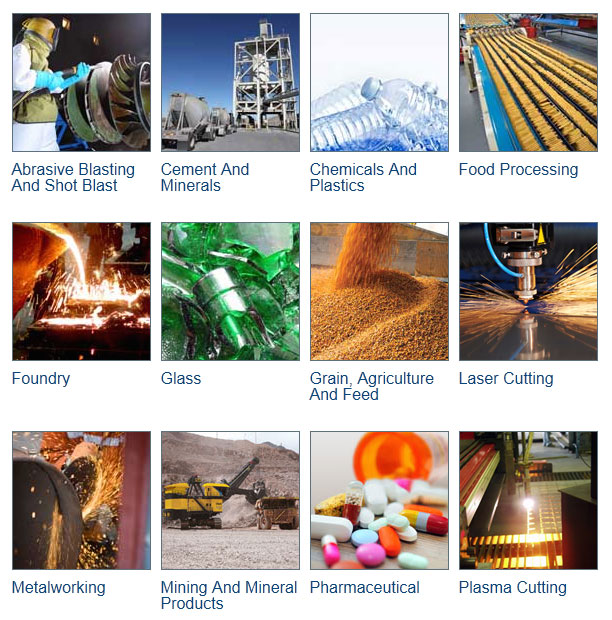Open the Pharmaceutical category
The image size is (612, 620).
[379, 500]
